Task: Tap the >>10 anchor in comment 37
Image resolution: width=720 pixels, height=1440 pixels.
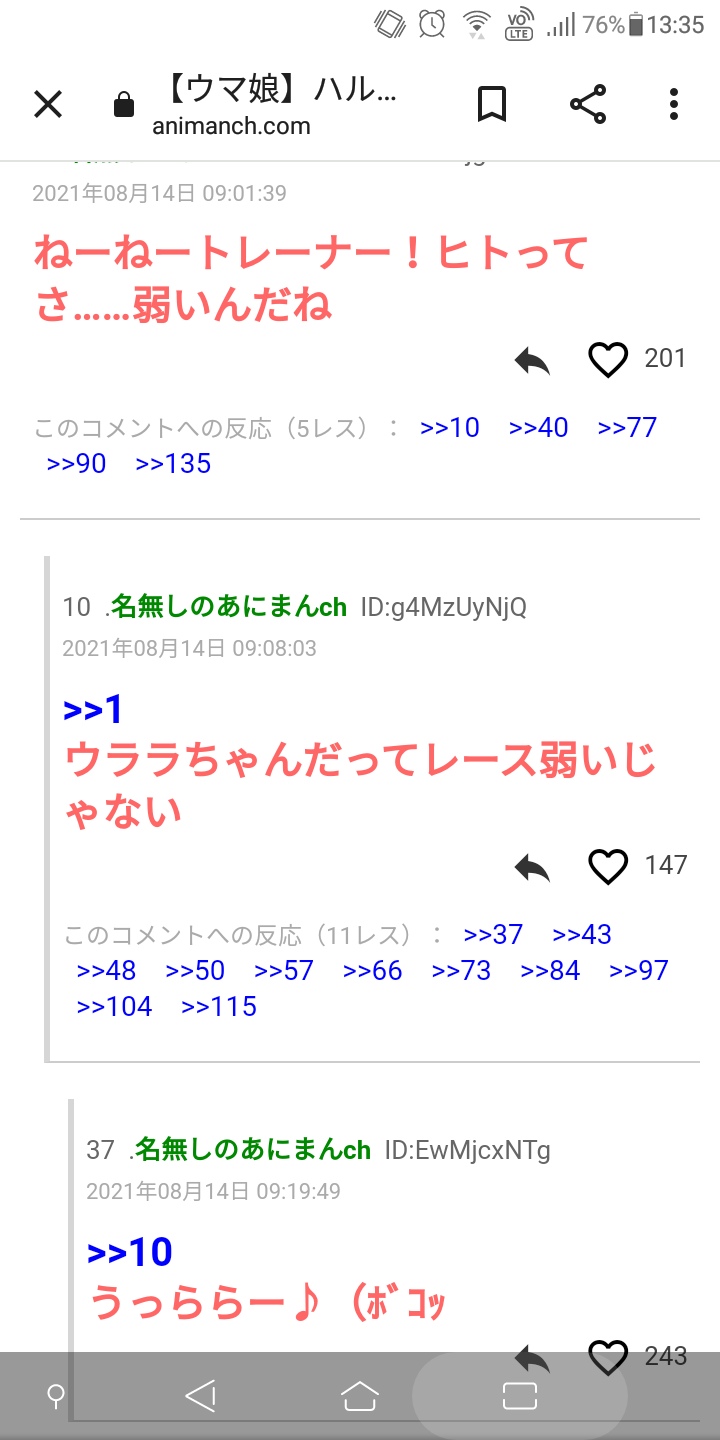Action: click(130, 1252)
